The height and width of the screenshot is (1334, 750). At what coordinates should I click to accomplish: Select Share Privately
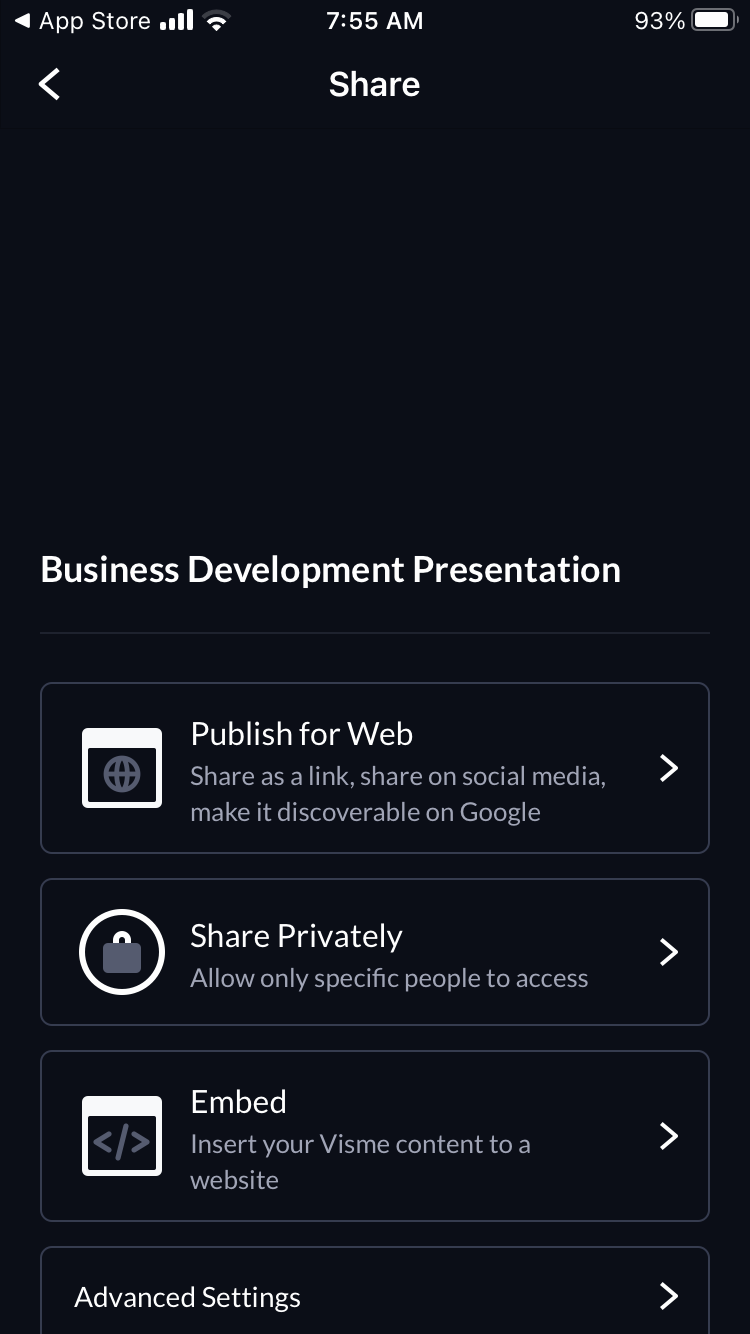375,952
